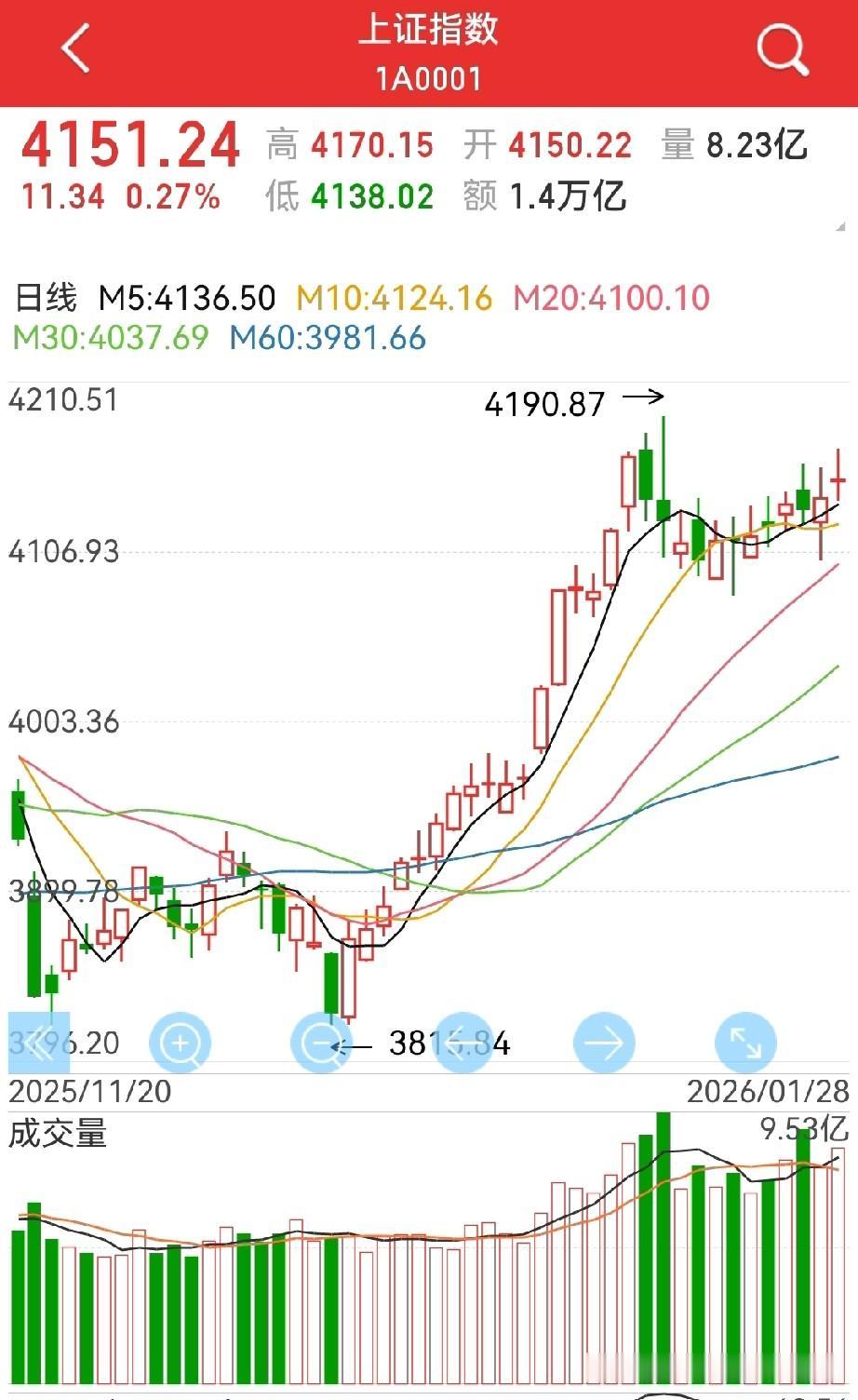This screenshot has width=858, height=1400.
Task: Zoom out of the K-line chart
Action: 322,1043
